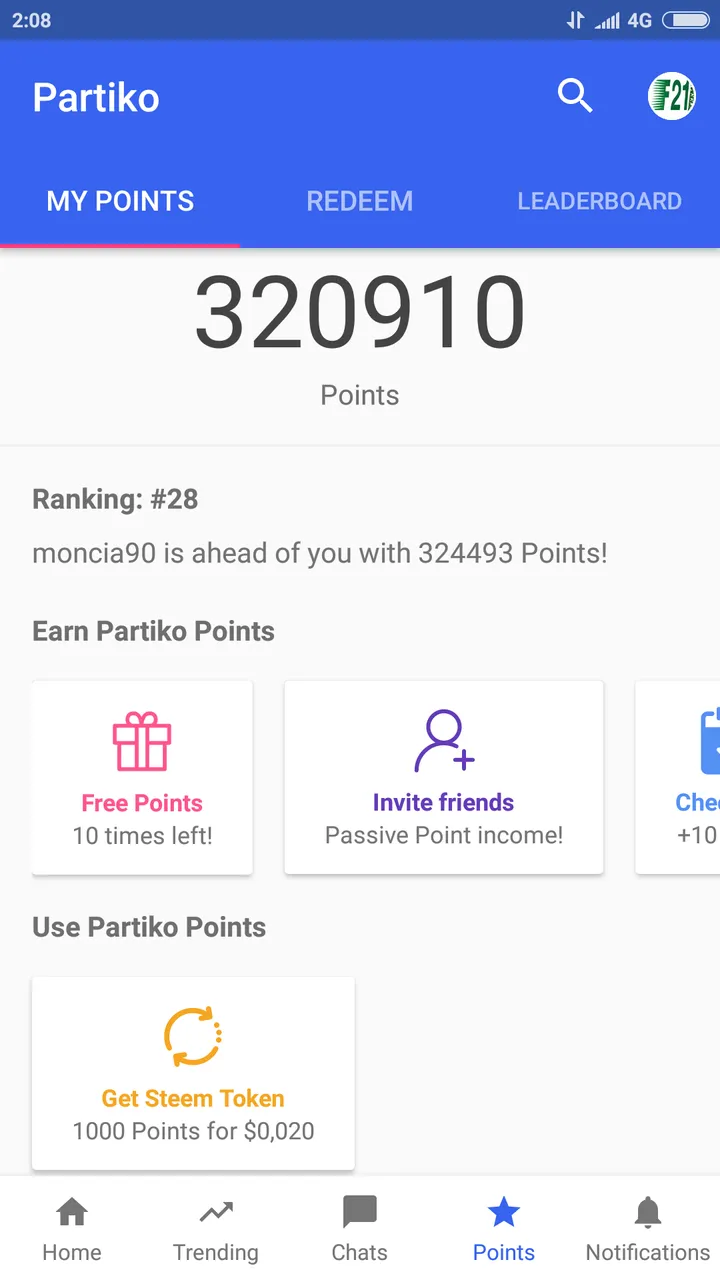Claim Free Points card
Screen dimensions: 720x1280
[142, 778]
